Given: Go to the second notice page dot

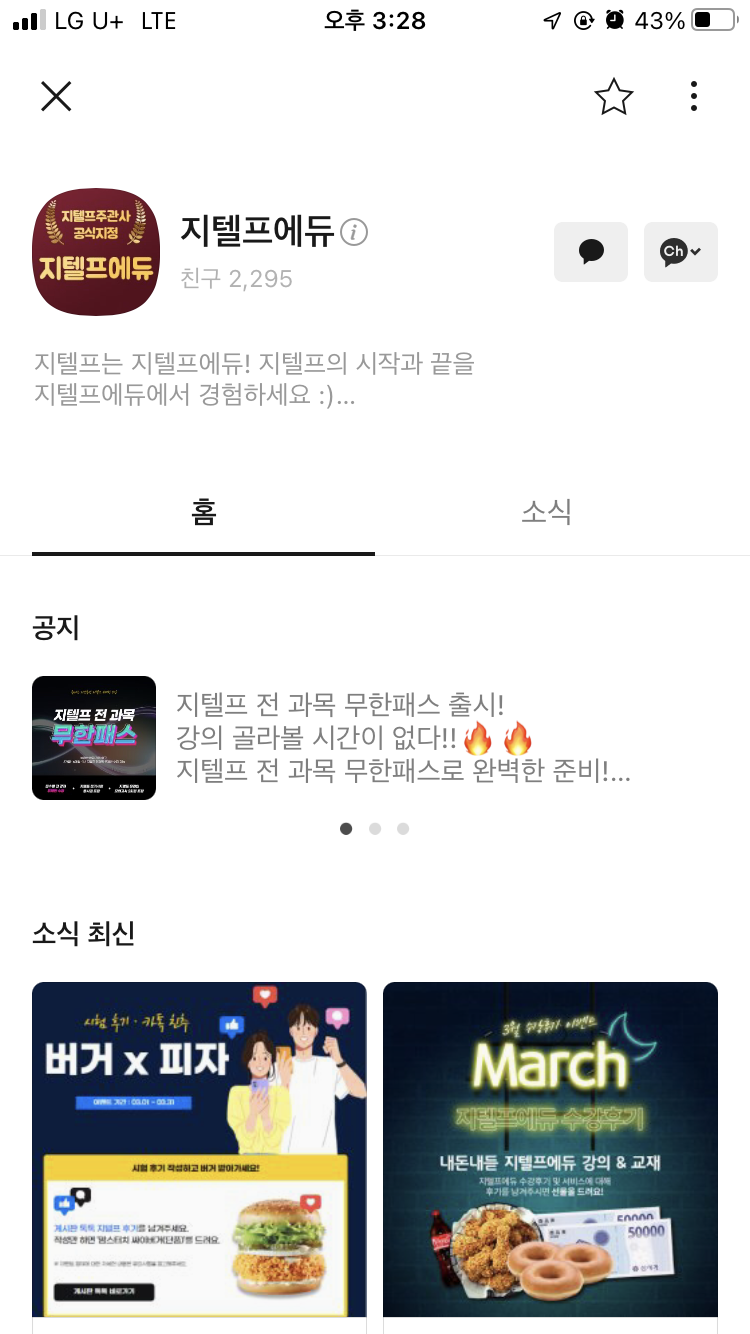Looking at the screenshot, I should click(x=375, y=829).
